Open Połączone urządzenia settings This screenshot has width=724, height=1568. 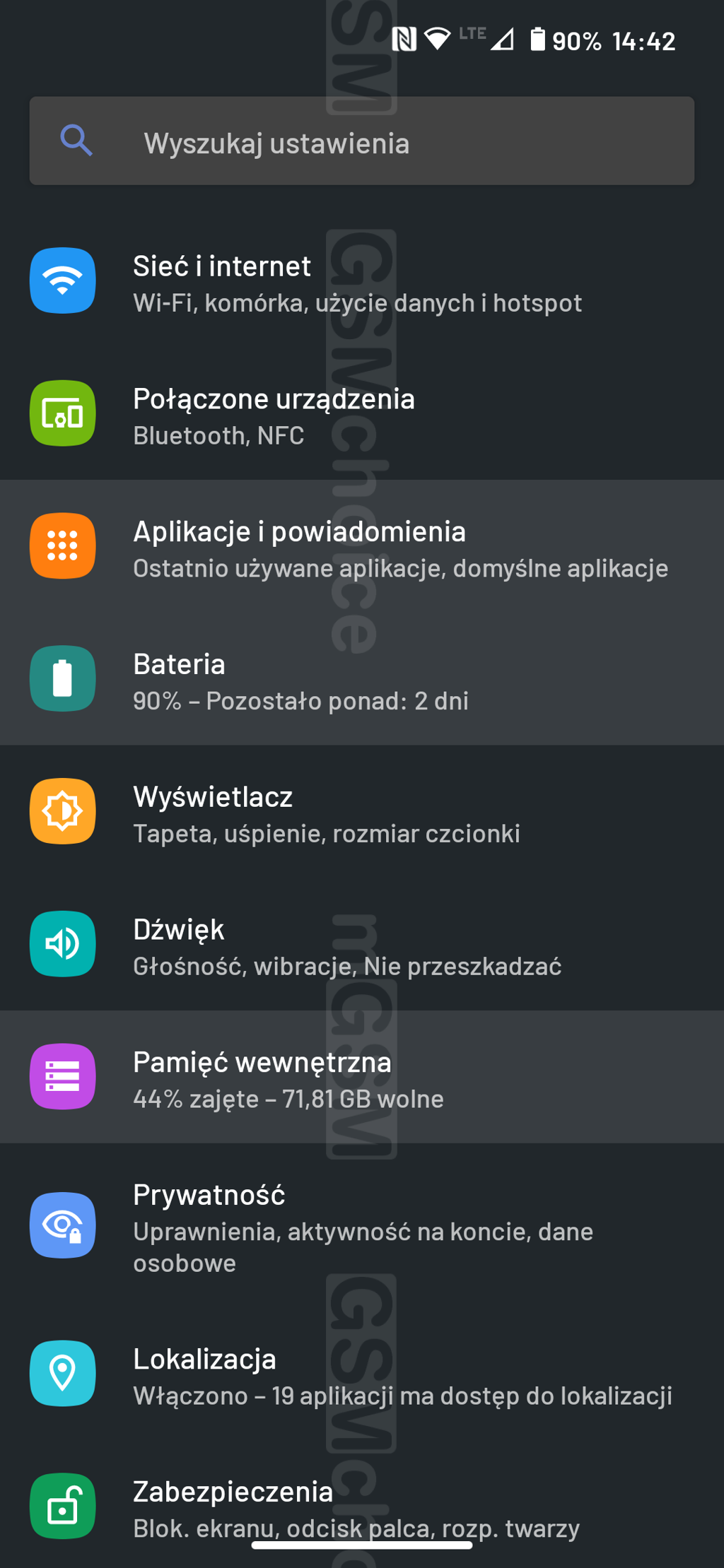[x=362, y=414]
